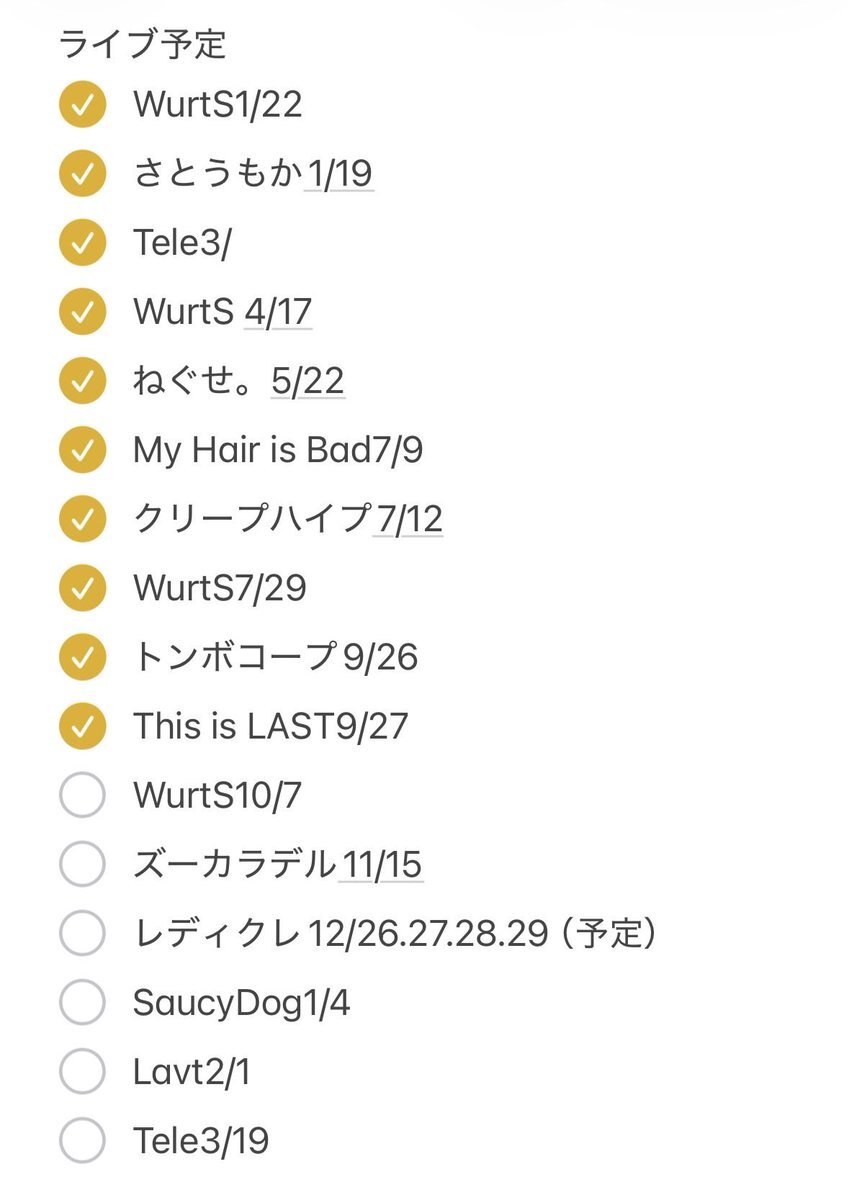Mark WurtS10/7 as done
The height and width of the screenshot is (1200, 849).
pos(82,796)
